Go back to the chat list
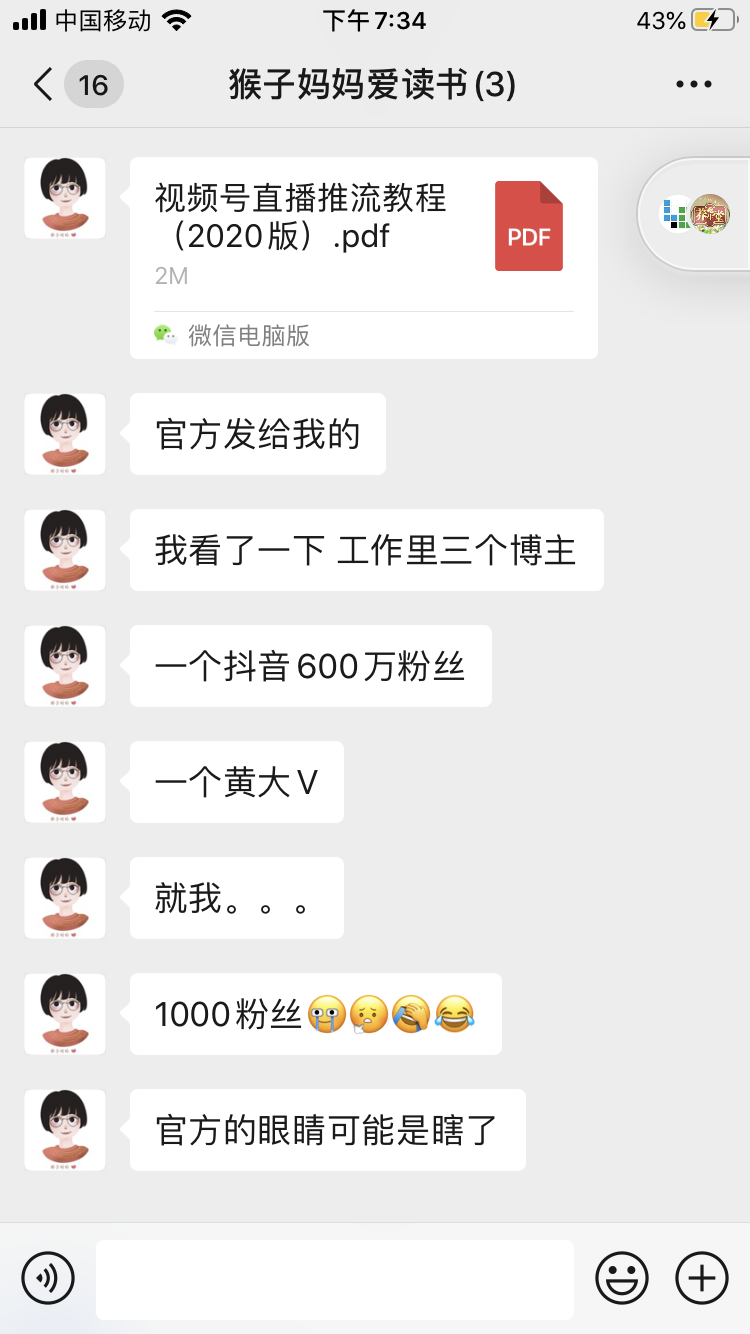Viewport: 750px width, 1334px height. pyautogui.click(x=42, y=85)
